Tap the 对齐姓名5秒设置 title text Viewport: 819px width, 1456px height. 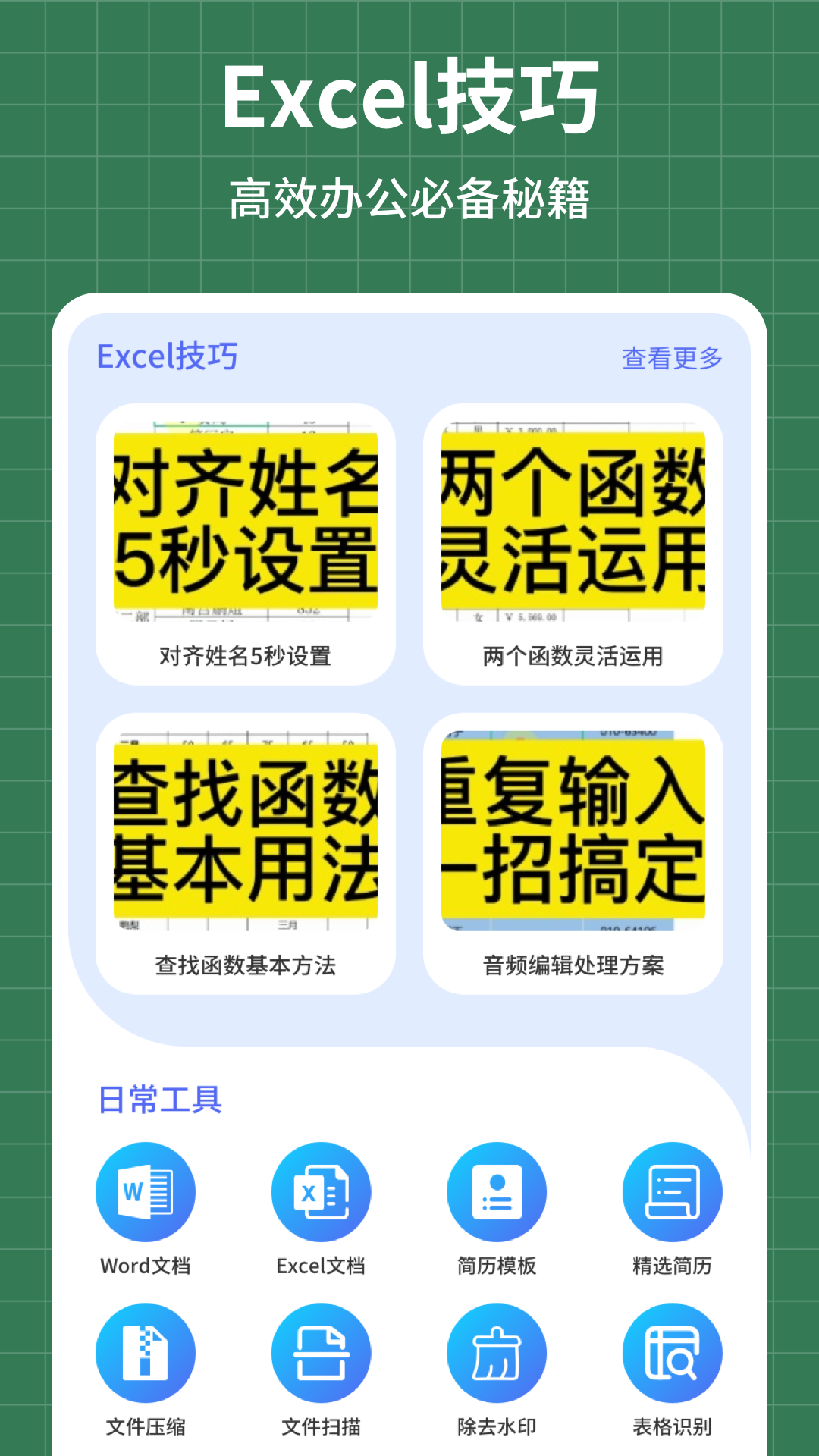click(x=246, y=657)
